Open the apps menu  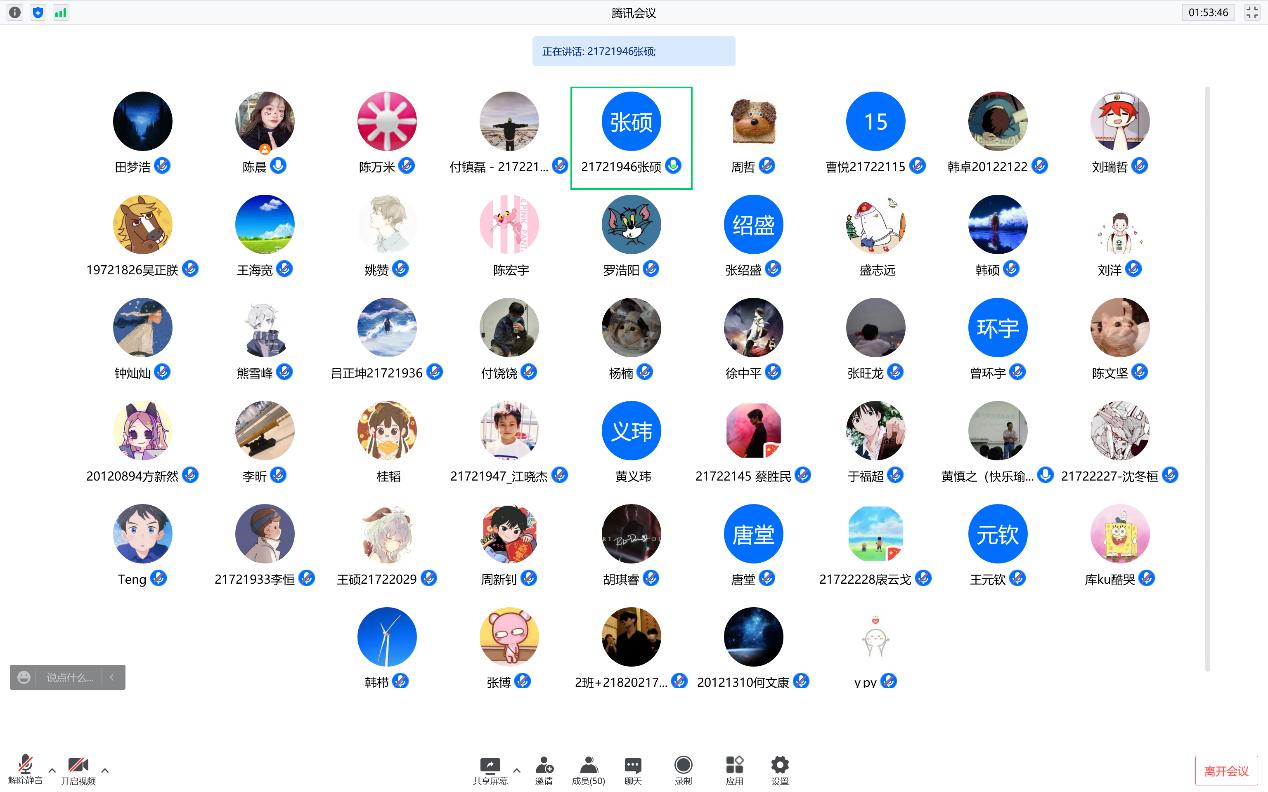[735, 768]
